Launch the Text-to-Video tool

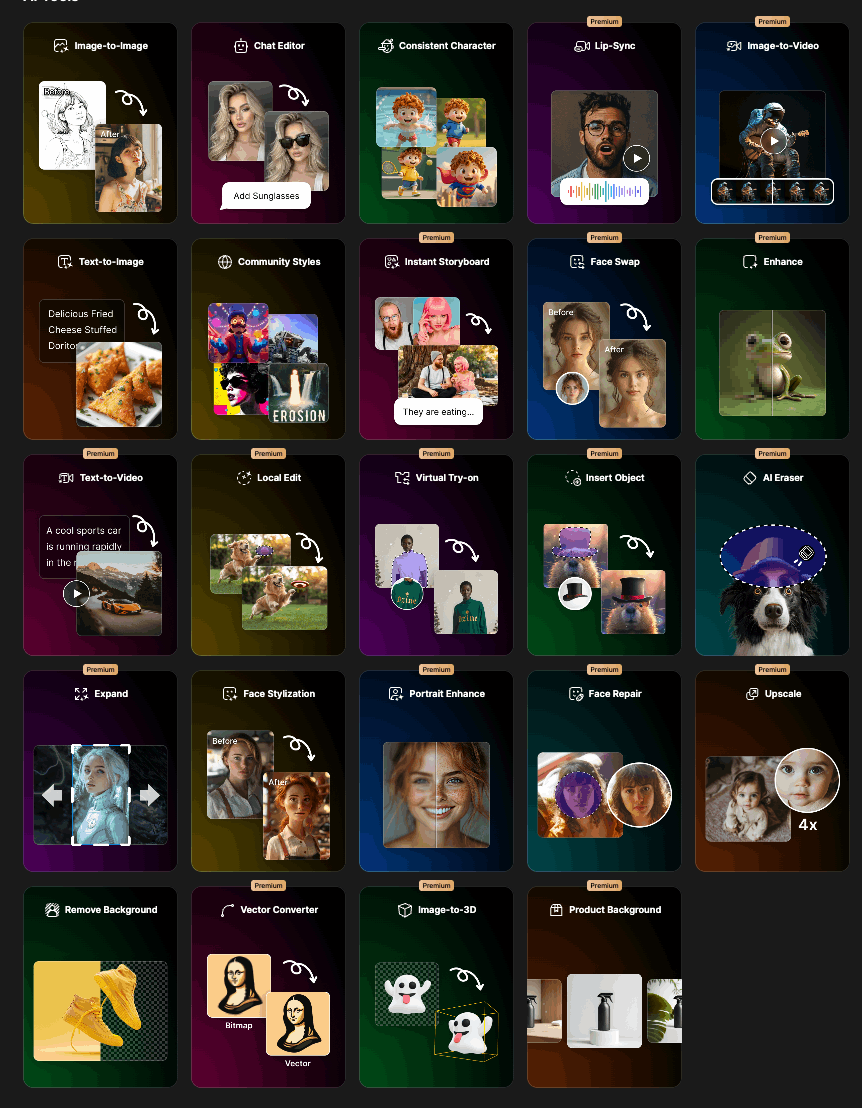click(x=100, y=555)
